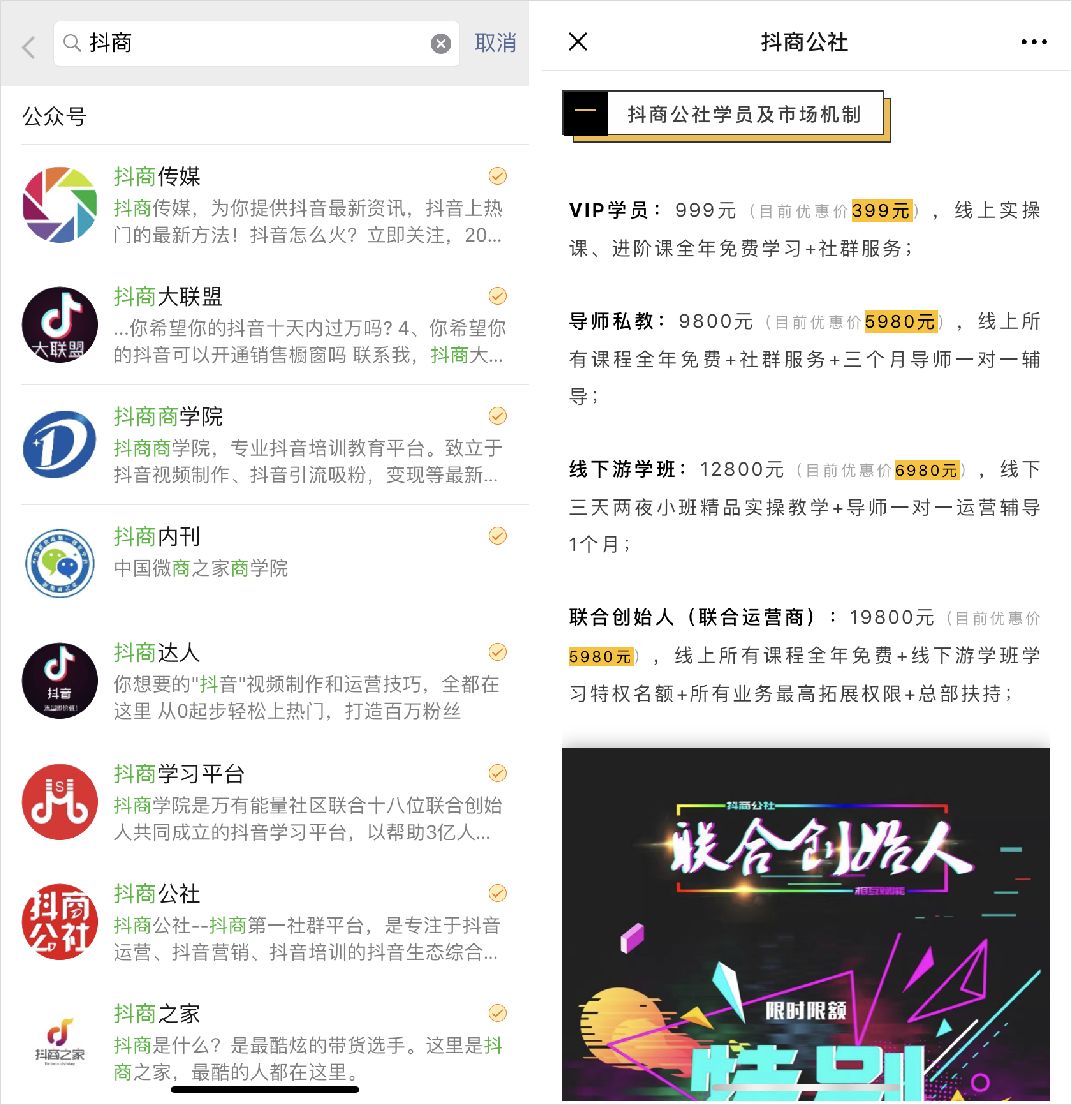
Task: Close the 抖商公社 article page
Action: pyautogui.click(x=578, y=42)
